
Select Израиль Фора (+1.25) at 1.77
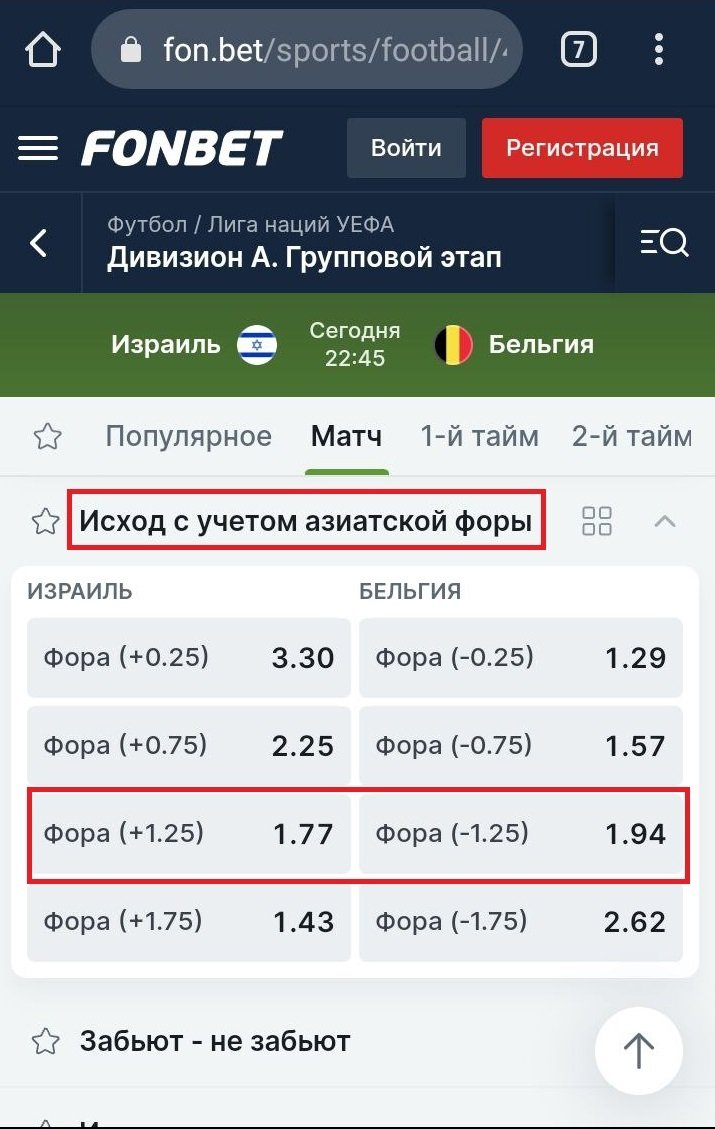tap(188, 833)
